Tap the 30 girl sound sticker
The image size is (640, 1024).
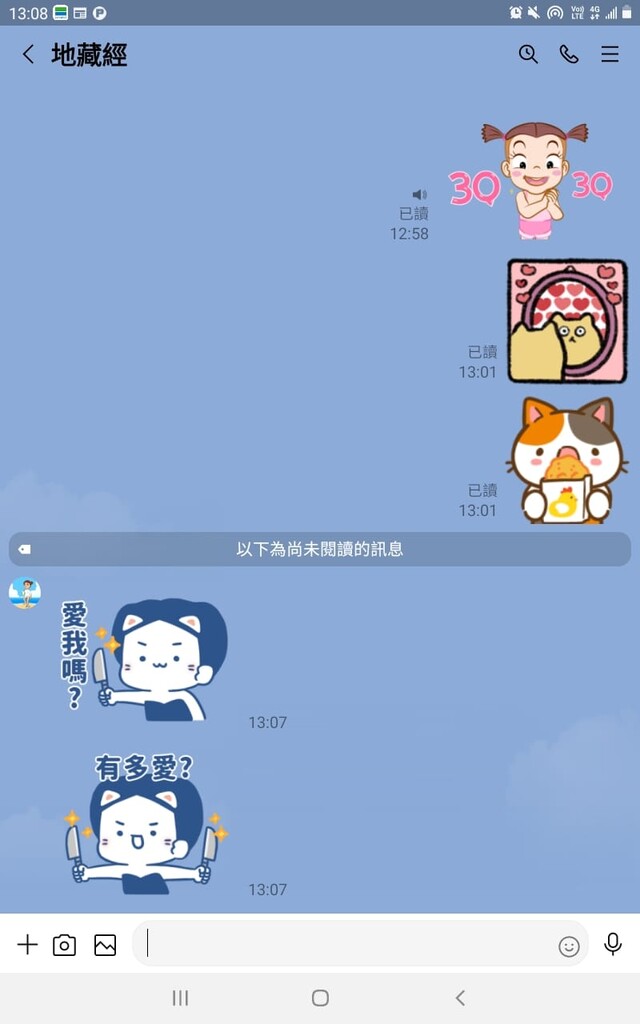click(x=532, y=180)
